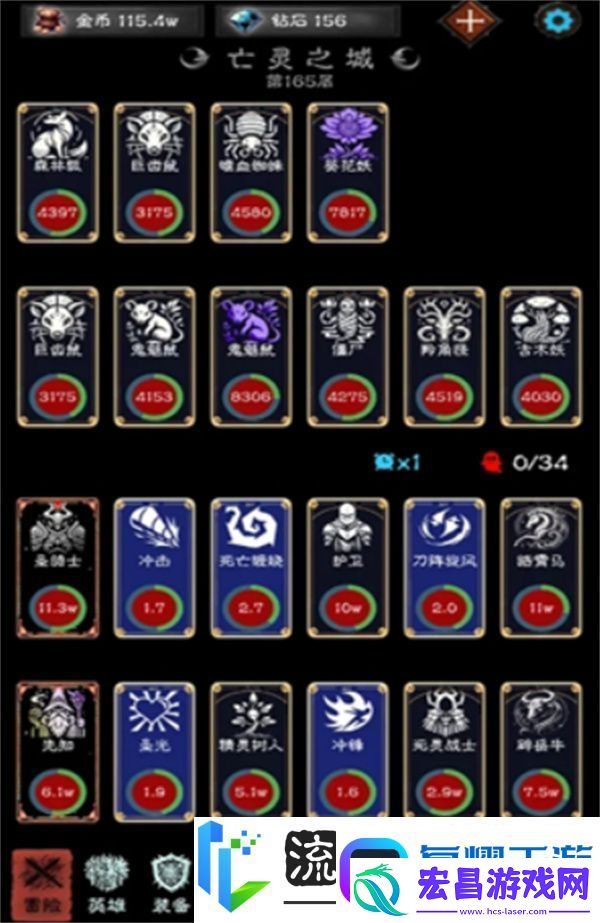Tap the 僵尸 enemy card
Screen dimensions: 600x923
(346, 355)
